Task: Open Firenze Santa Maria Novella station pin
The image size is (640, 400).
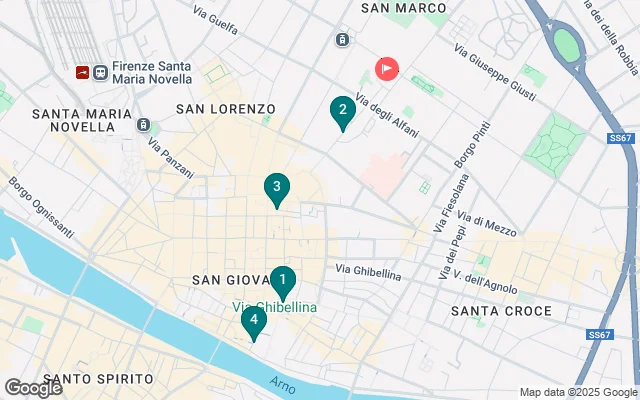Action: [100, 72]
